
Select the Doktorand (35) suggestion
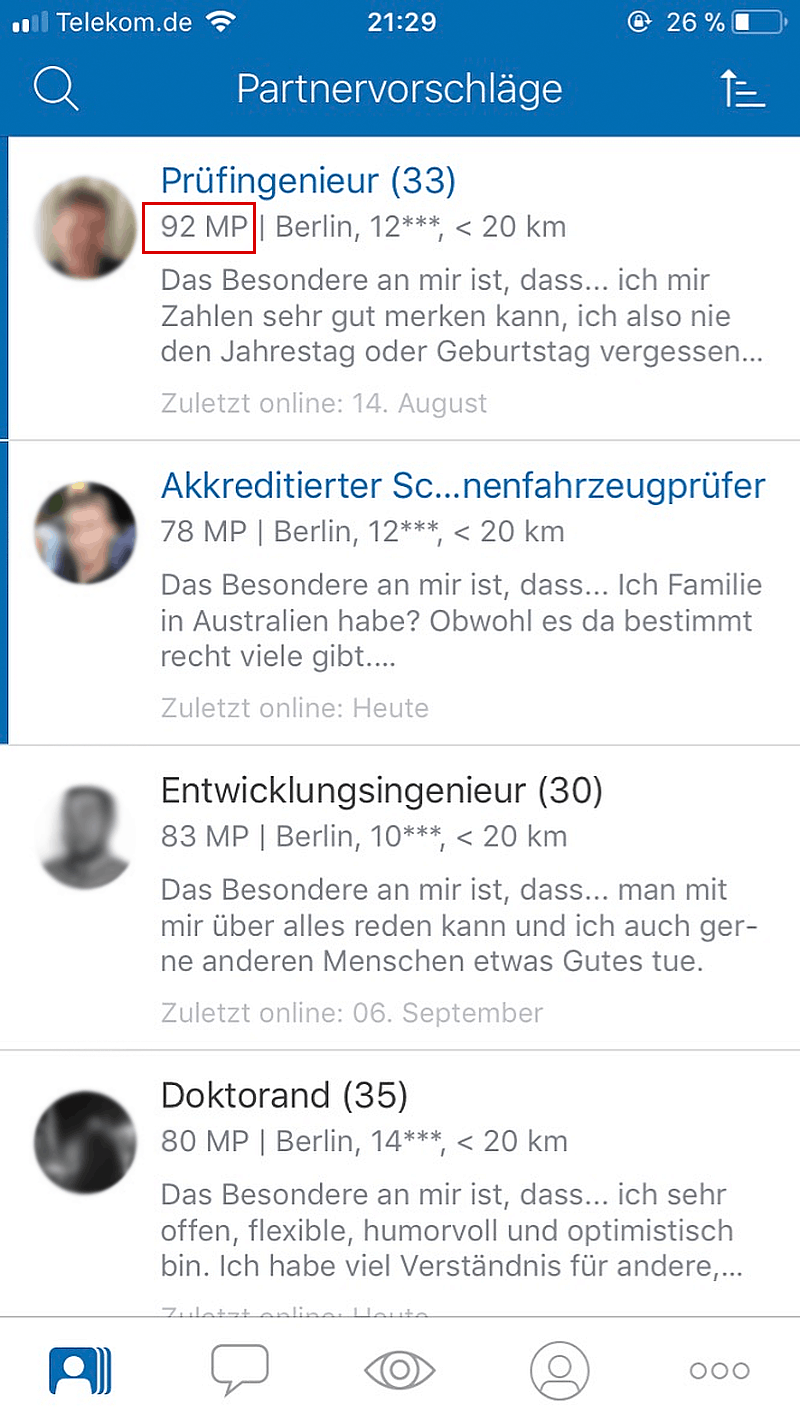pos(284,1096)
